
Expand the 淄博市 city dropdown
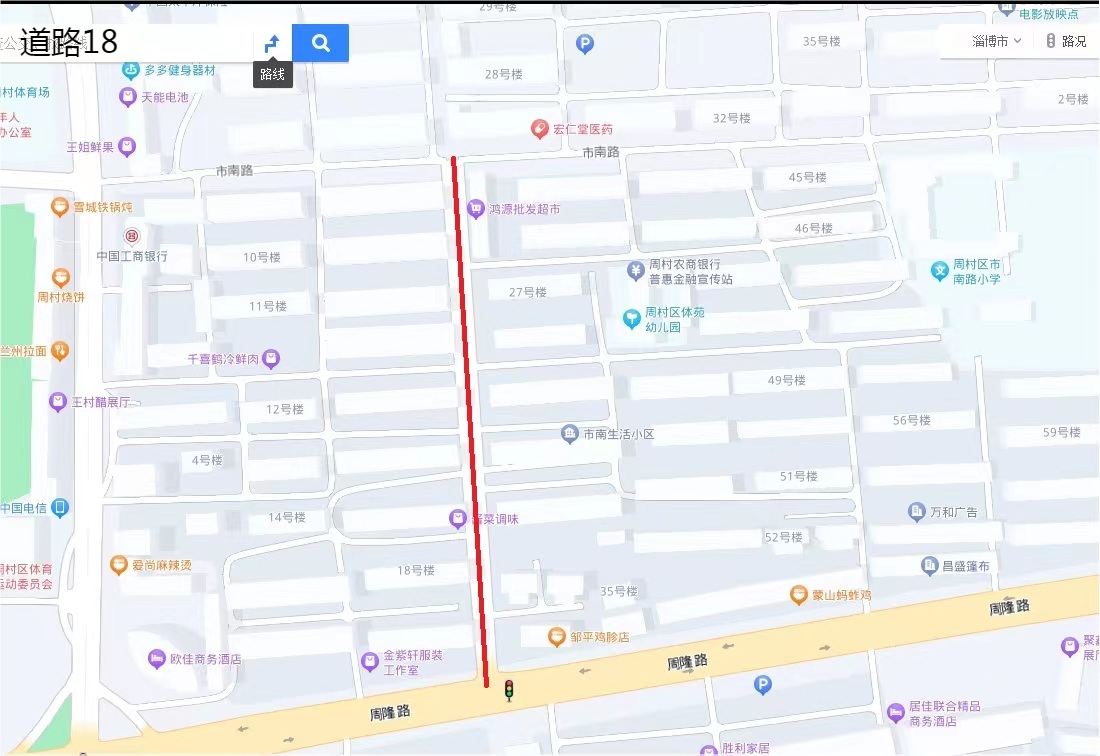(997, 41)
